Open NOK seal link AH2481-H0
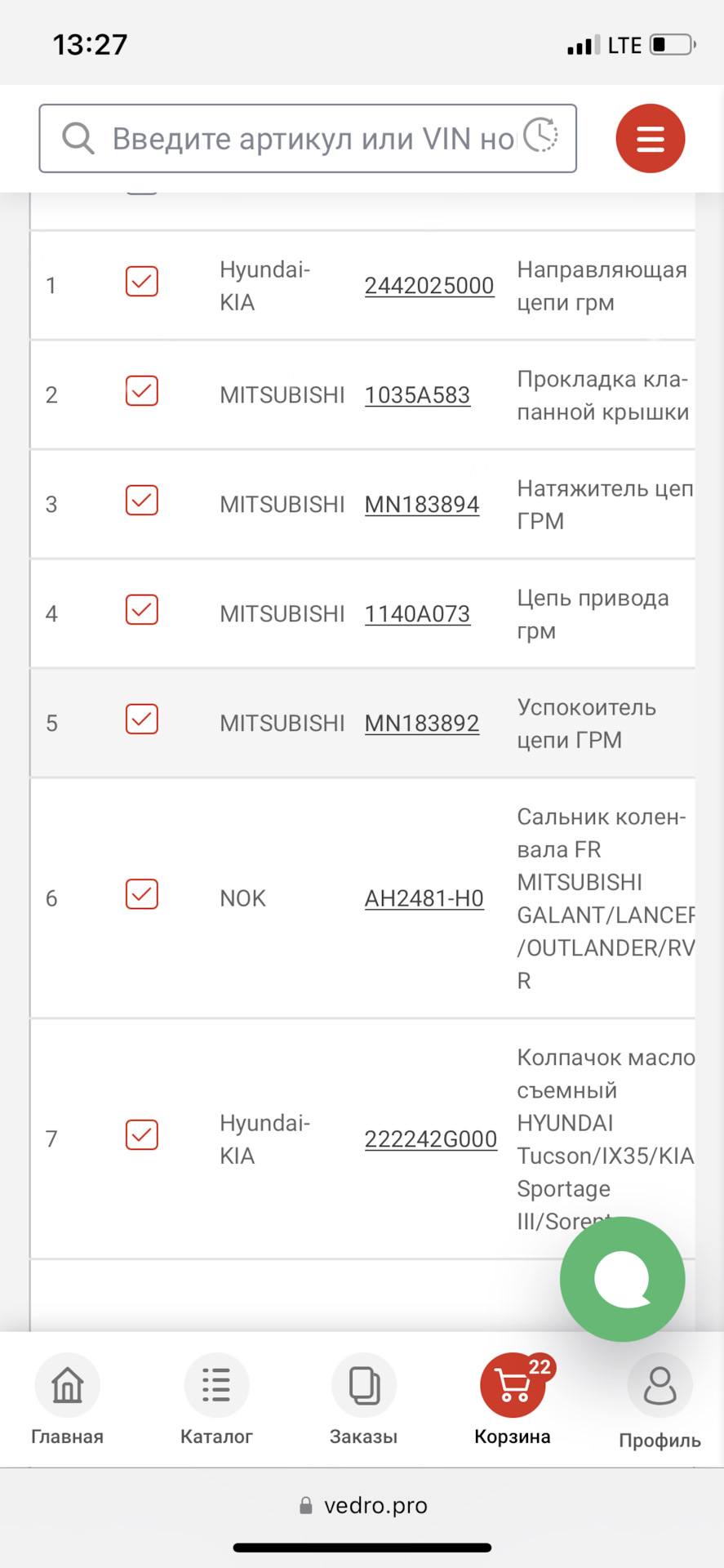Image resolution: width=724 pixels, height=1568 pixels. [x=424, y=898]
